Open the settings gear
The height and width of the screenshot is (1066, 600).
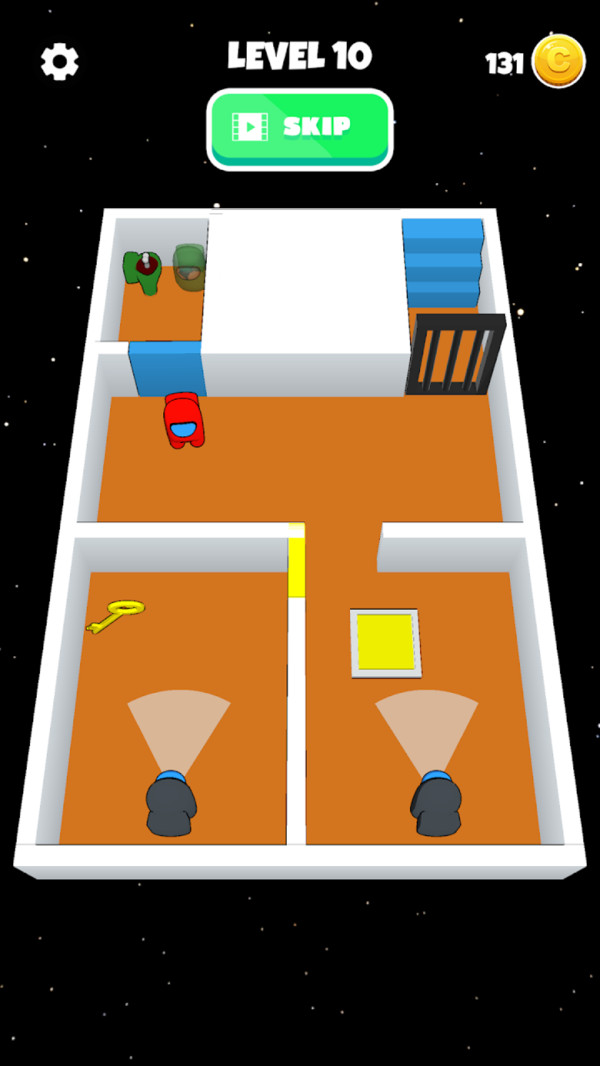tap(59, 62)
